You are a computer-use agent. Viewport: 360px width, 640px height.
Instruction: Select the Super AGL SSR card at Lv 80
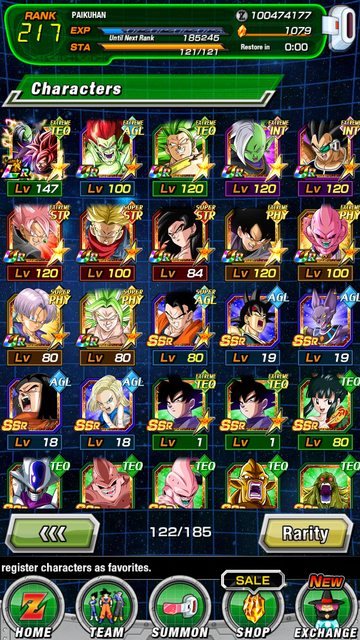[x=180, y=327]
